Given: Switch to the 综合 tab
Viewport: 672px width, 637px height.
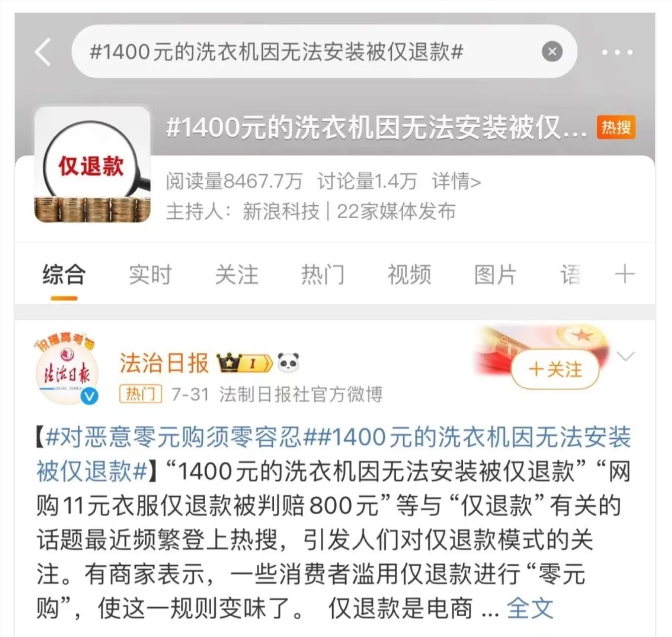Looking at the screenshot, I should coord(64,275).
